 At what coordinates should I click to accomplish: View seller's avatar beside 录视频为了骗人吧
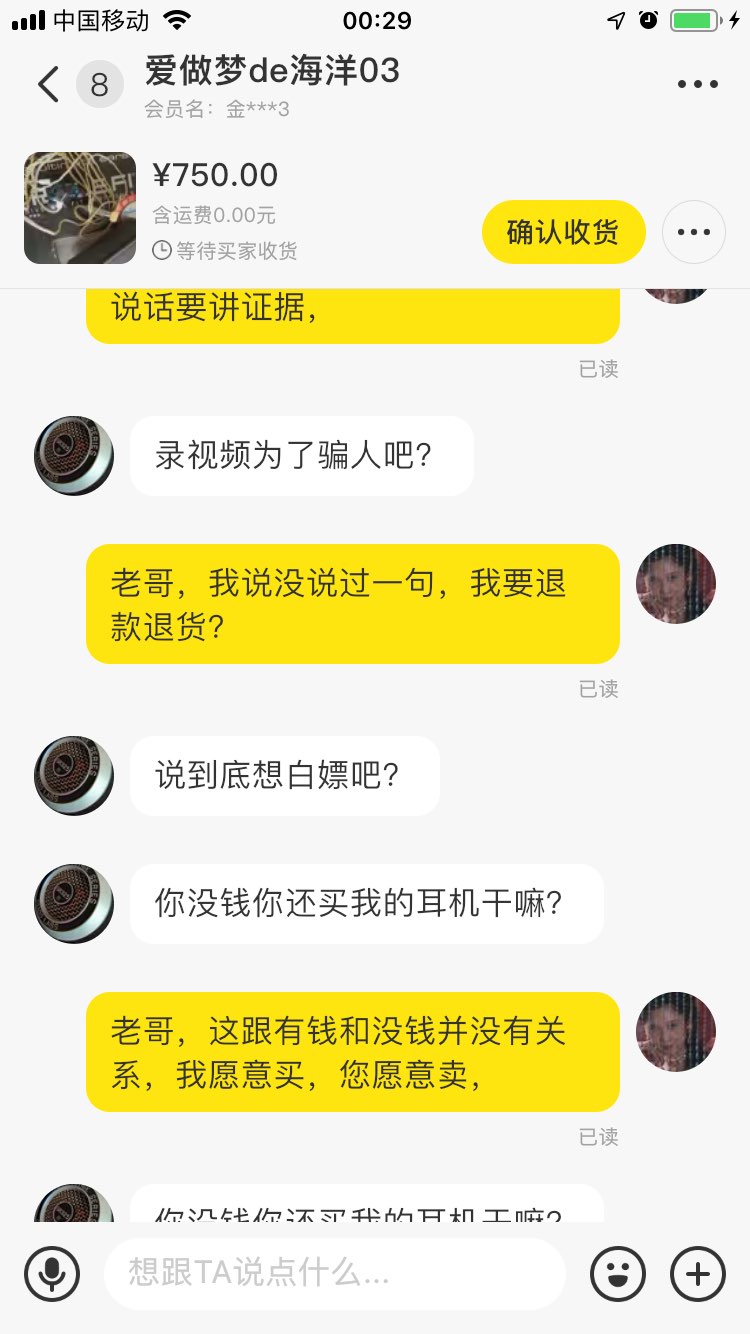coord(74,456)
